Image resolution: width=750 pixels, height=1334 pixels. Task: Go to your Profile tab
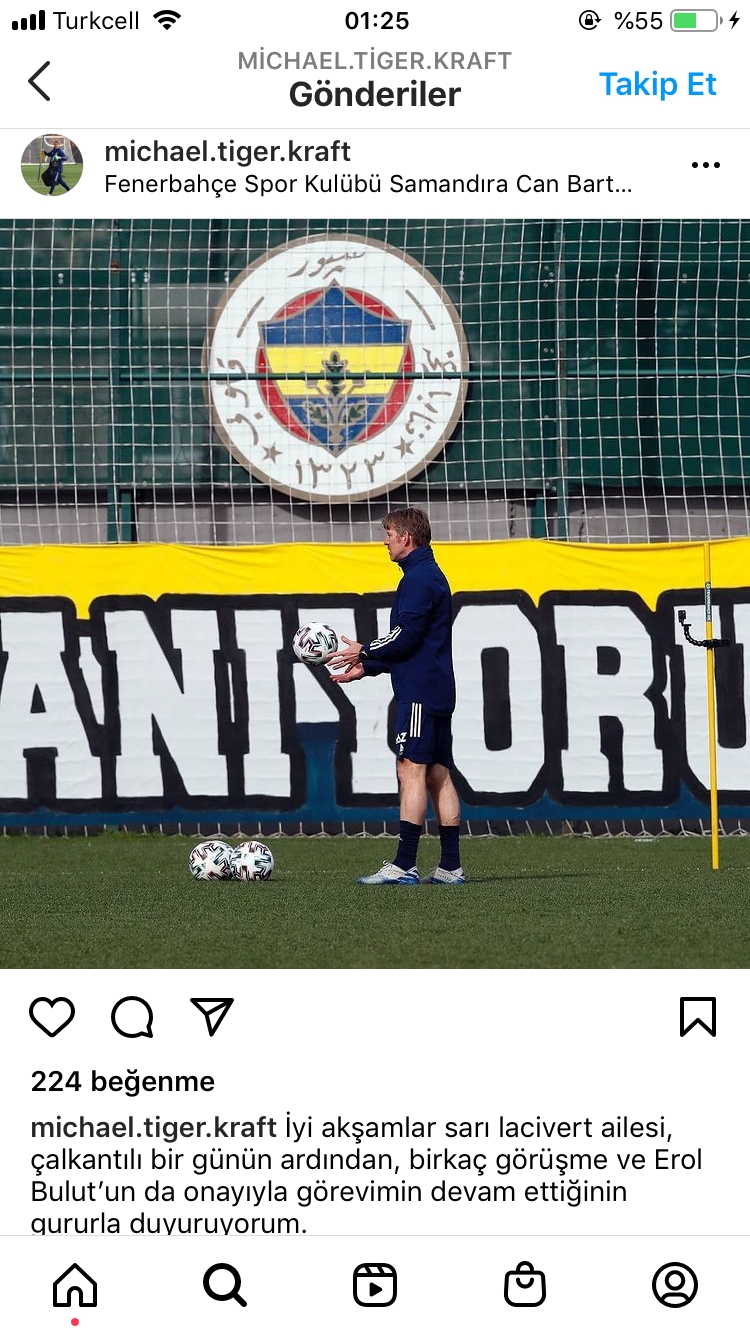675,1284
